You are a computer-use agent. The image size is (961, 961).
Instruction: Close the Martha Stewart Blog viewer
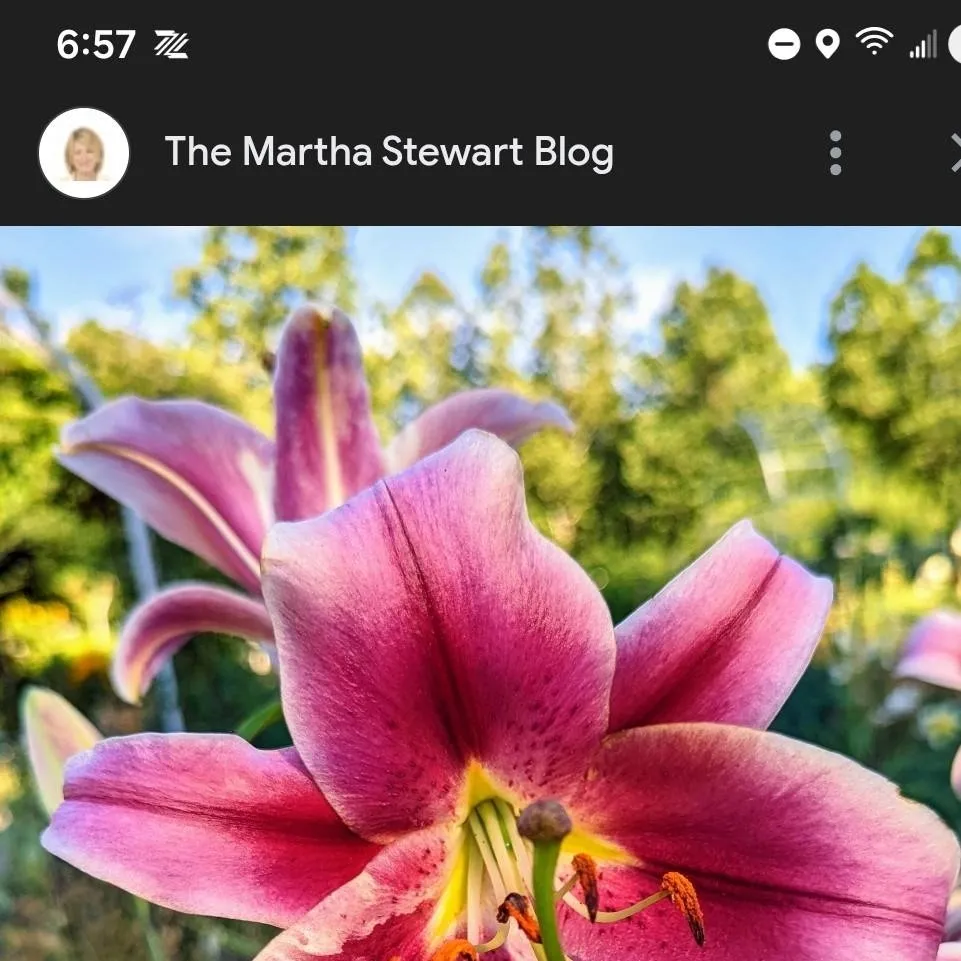[953, 153]
